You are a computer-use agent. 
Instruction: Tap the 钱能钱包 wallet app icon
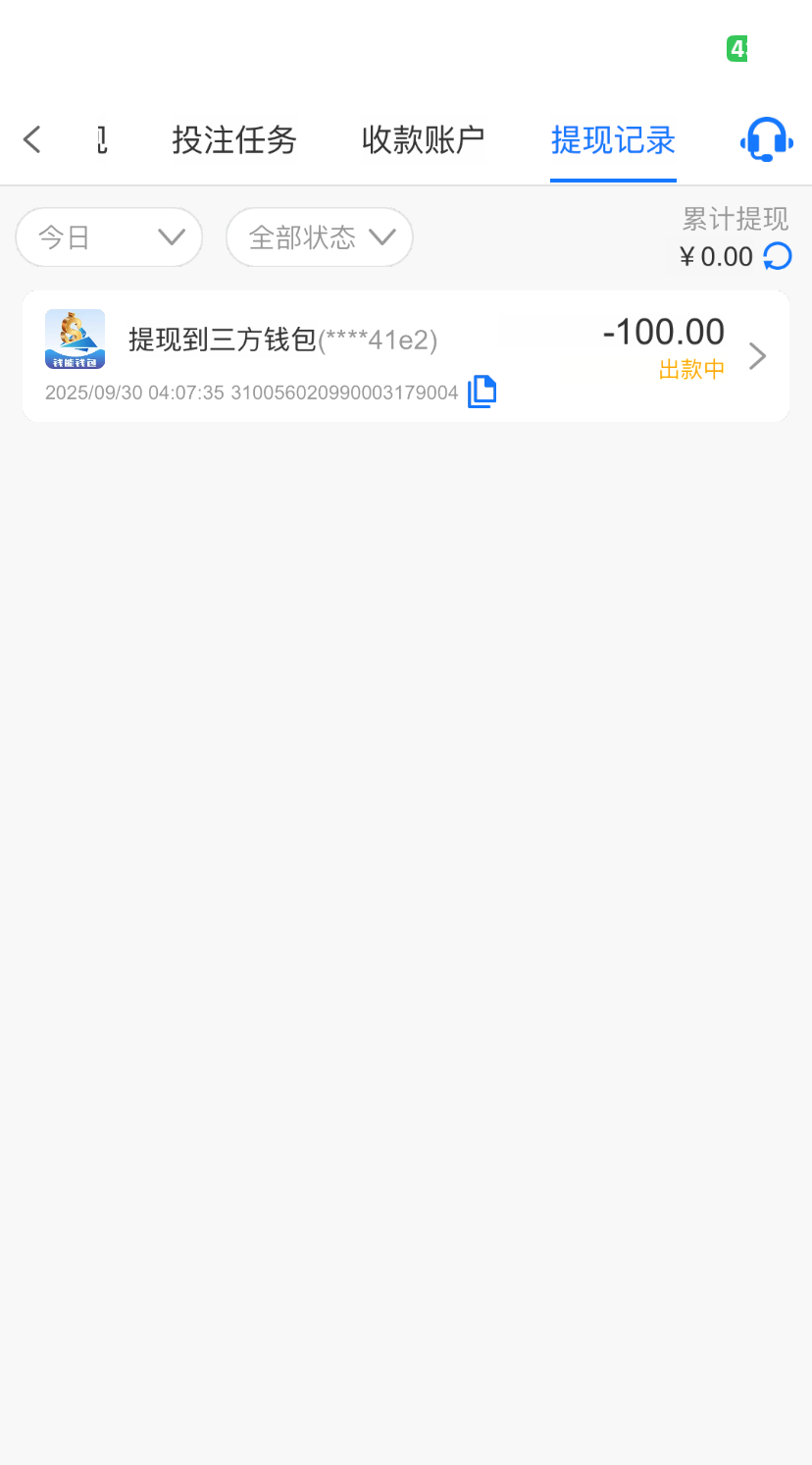click(x=74, y=339)
